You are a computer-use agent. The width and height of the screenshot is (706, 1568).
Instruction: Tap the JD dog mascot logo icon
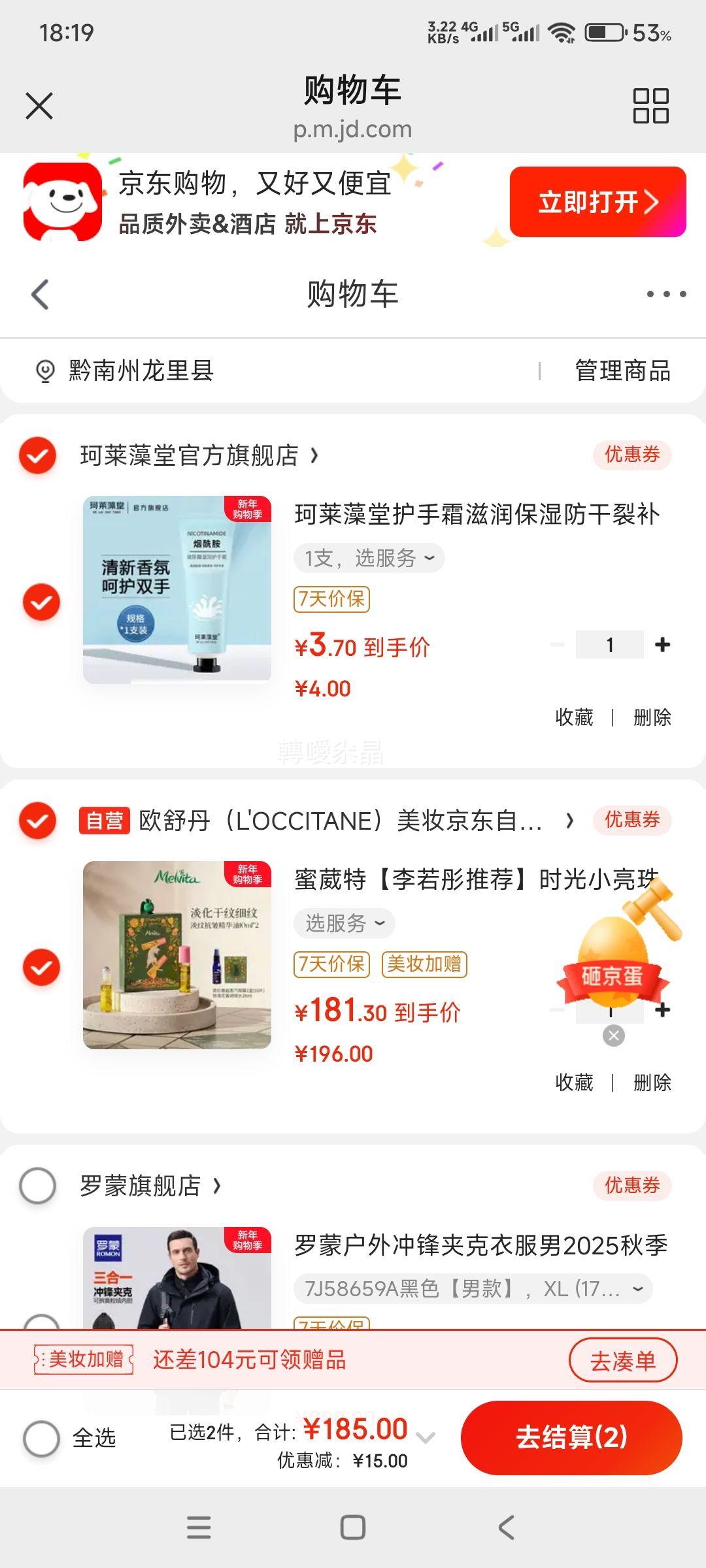pos(62,203)
